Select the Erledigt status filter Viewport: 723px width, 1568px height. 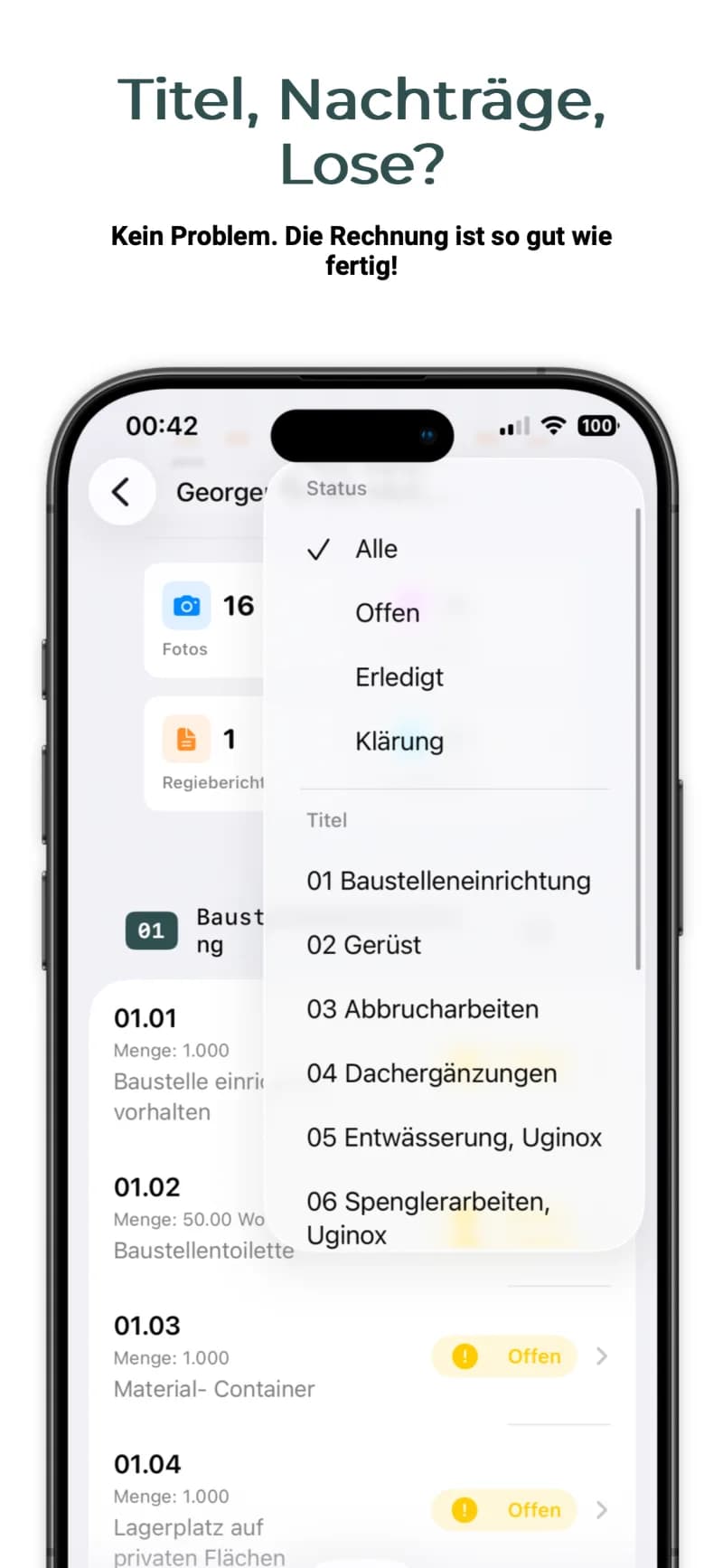(x=399, y=676)
